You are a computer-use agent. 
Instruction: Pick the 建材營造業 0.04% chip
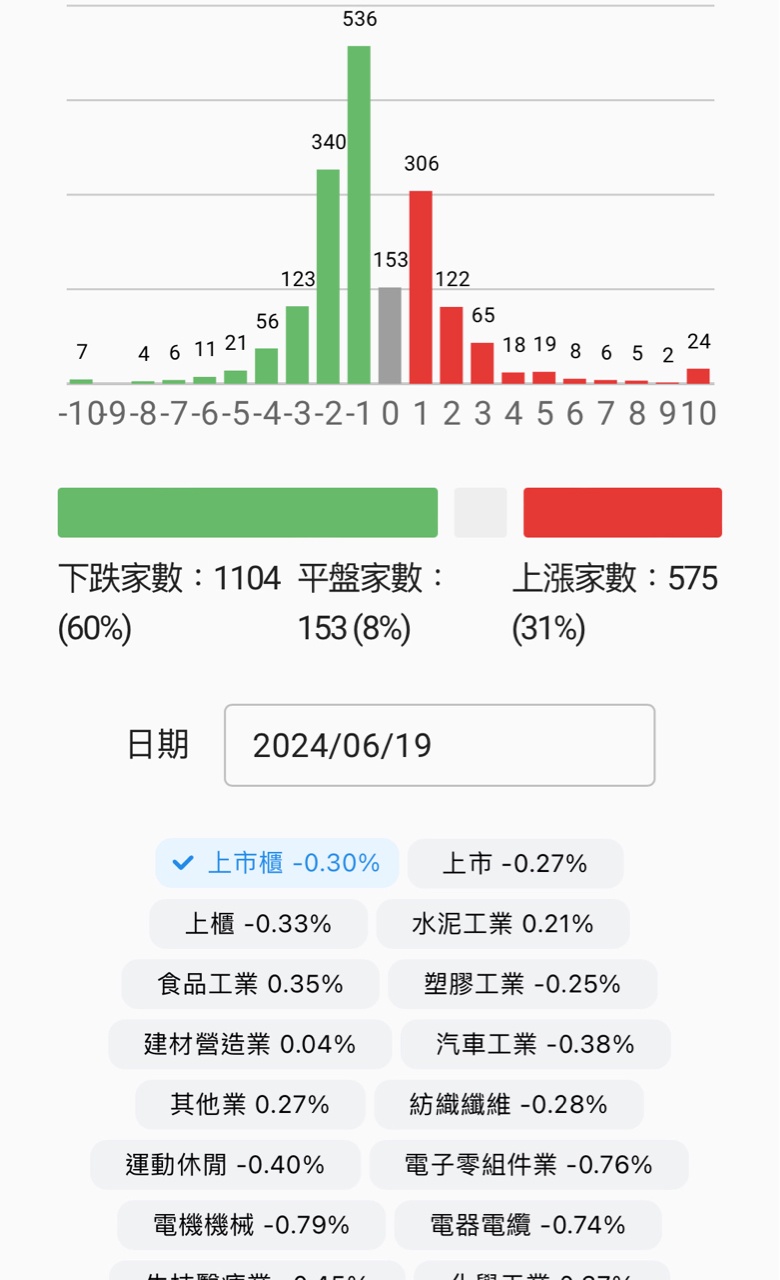[250, 1045]
